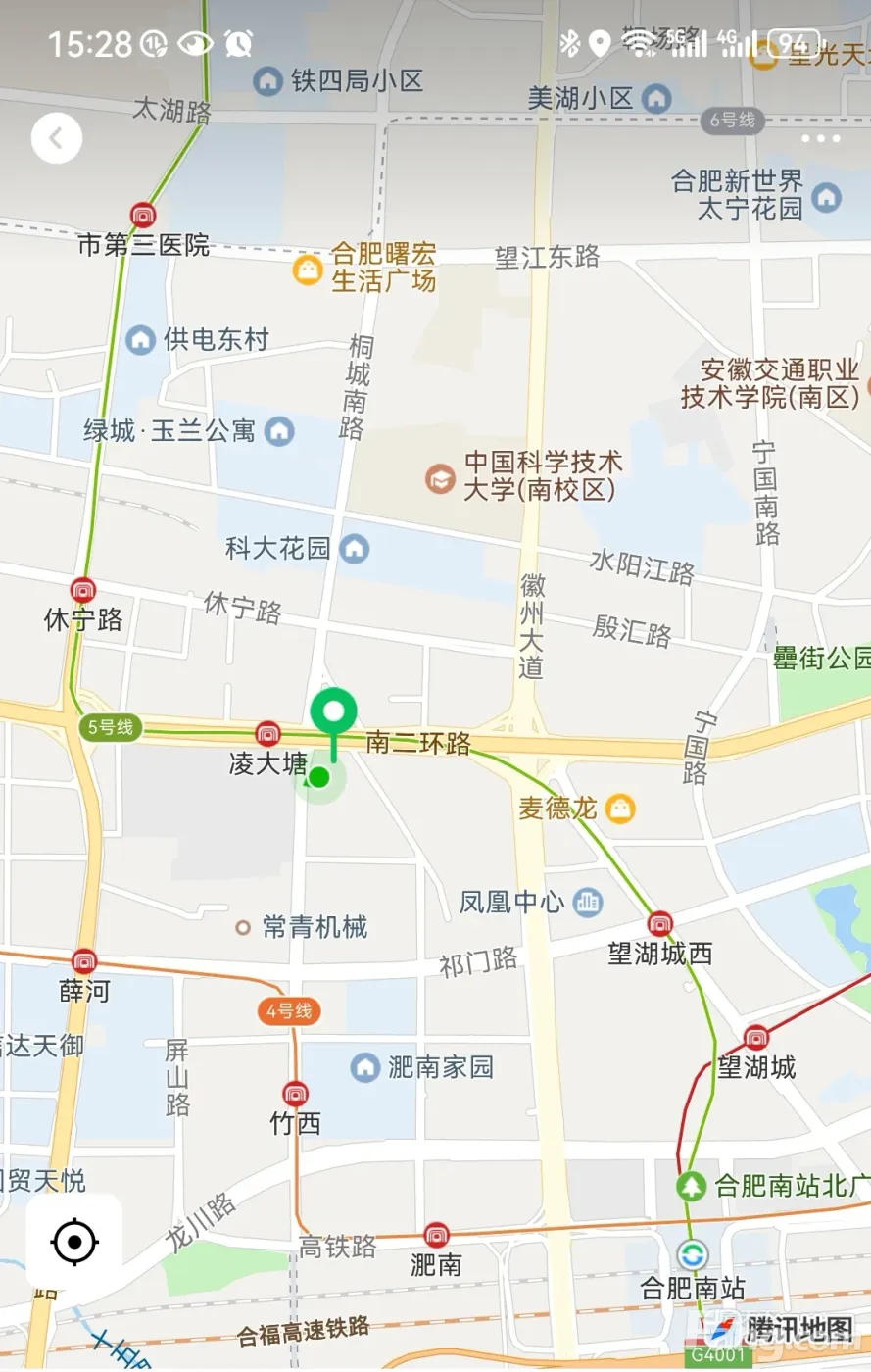
Task: Select the 望湖城西 metro station
Action: (660, 924)
